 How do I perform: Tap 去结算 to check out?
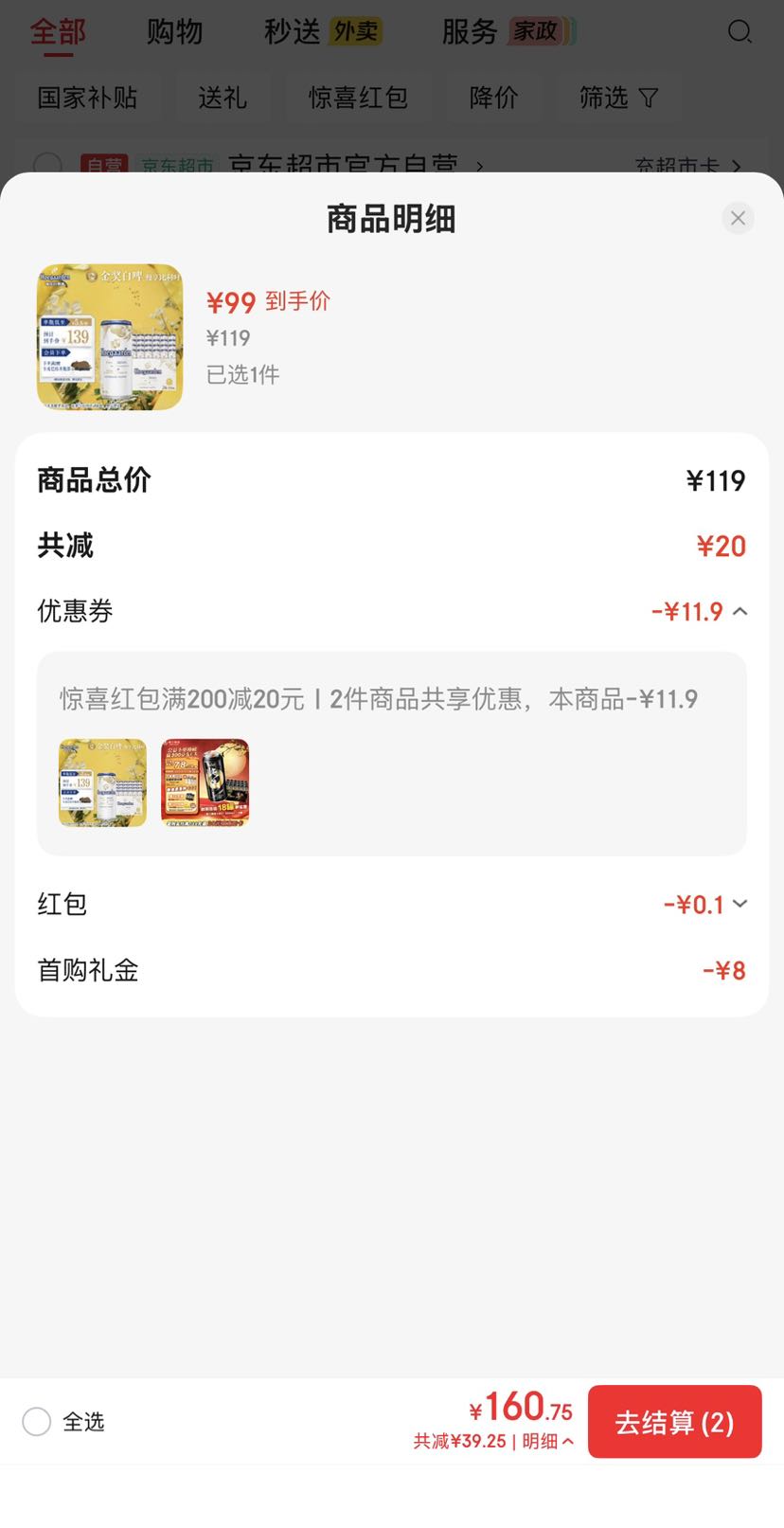pos(674,1421)
